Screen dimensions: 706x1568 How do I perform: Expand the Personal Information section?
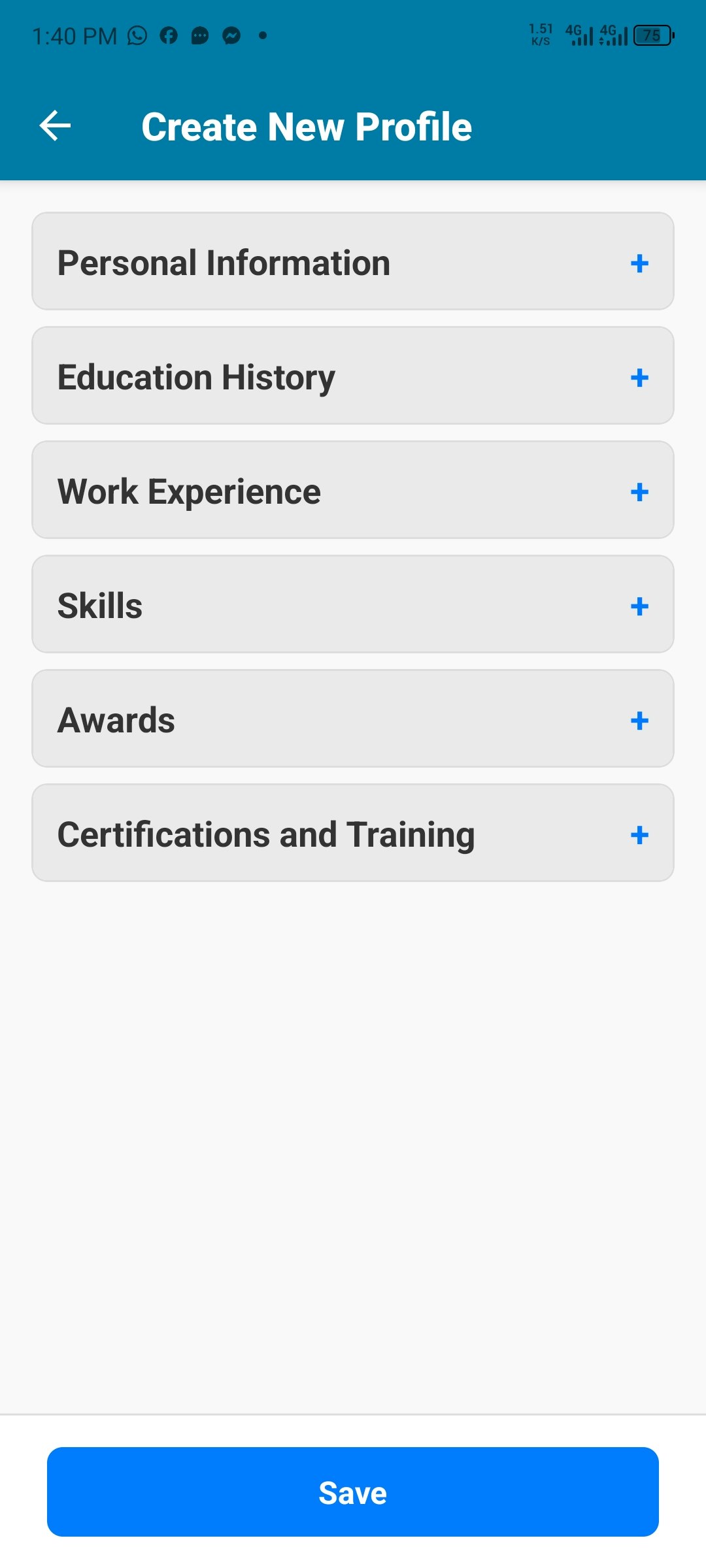click(639, 263)
